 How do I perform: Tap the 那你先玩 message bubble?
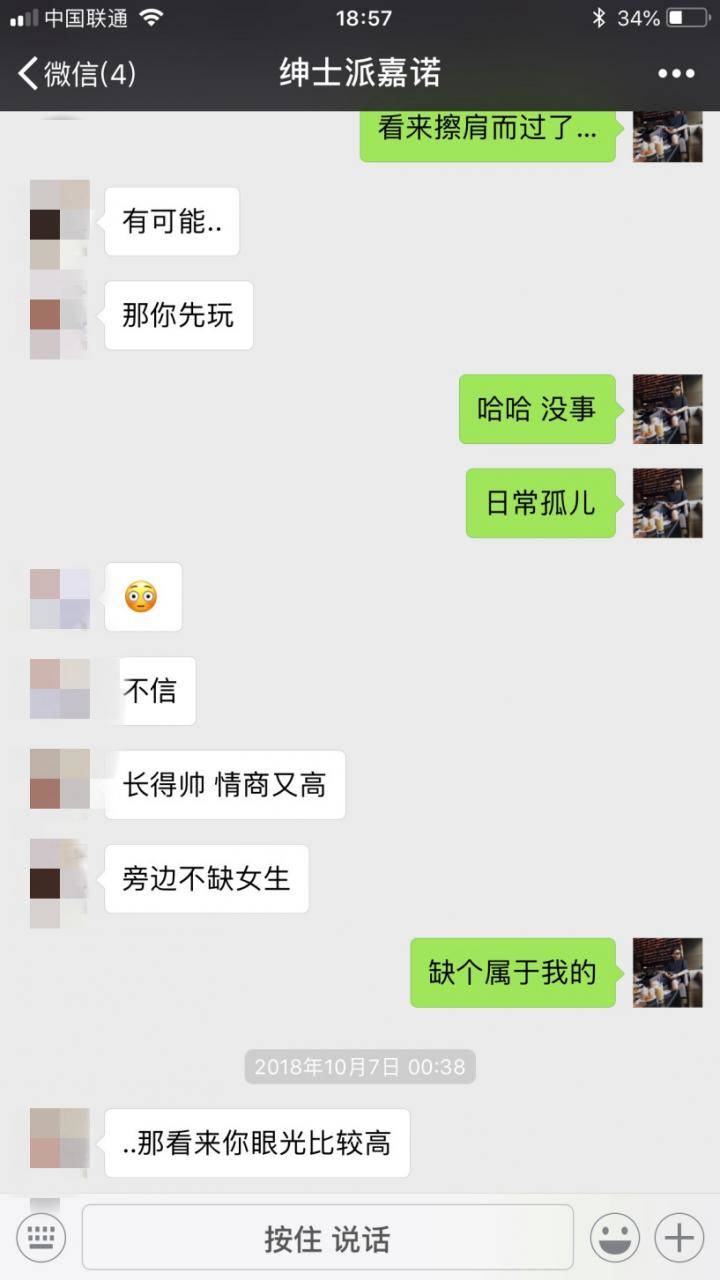click(x=178, y=316)
